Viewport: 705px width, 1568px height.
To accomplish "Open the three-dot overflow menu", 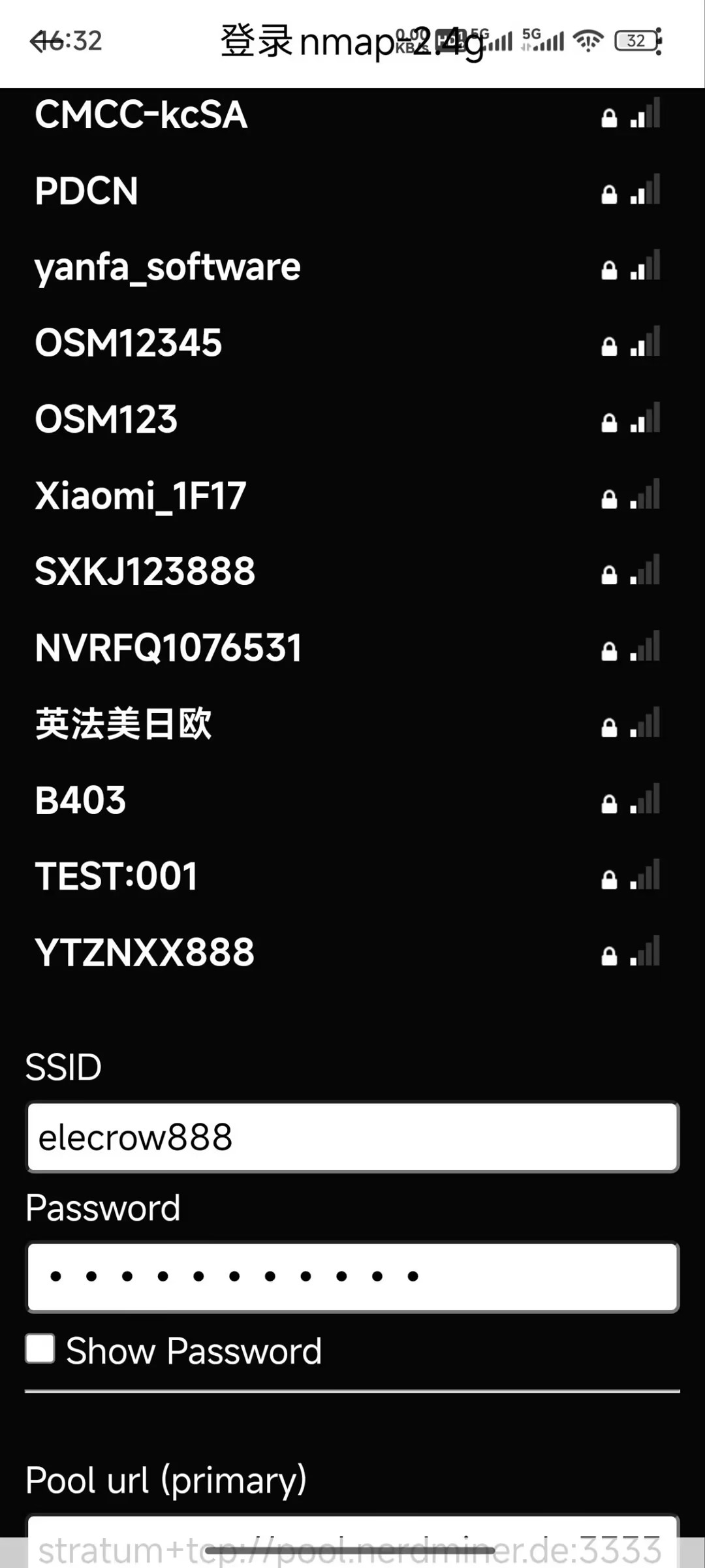I will tap(659, 41).
